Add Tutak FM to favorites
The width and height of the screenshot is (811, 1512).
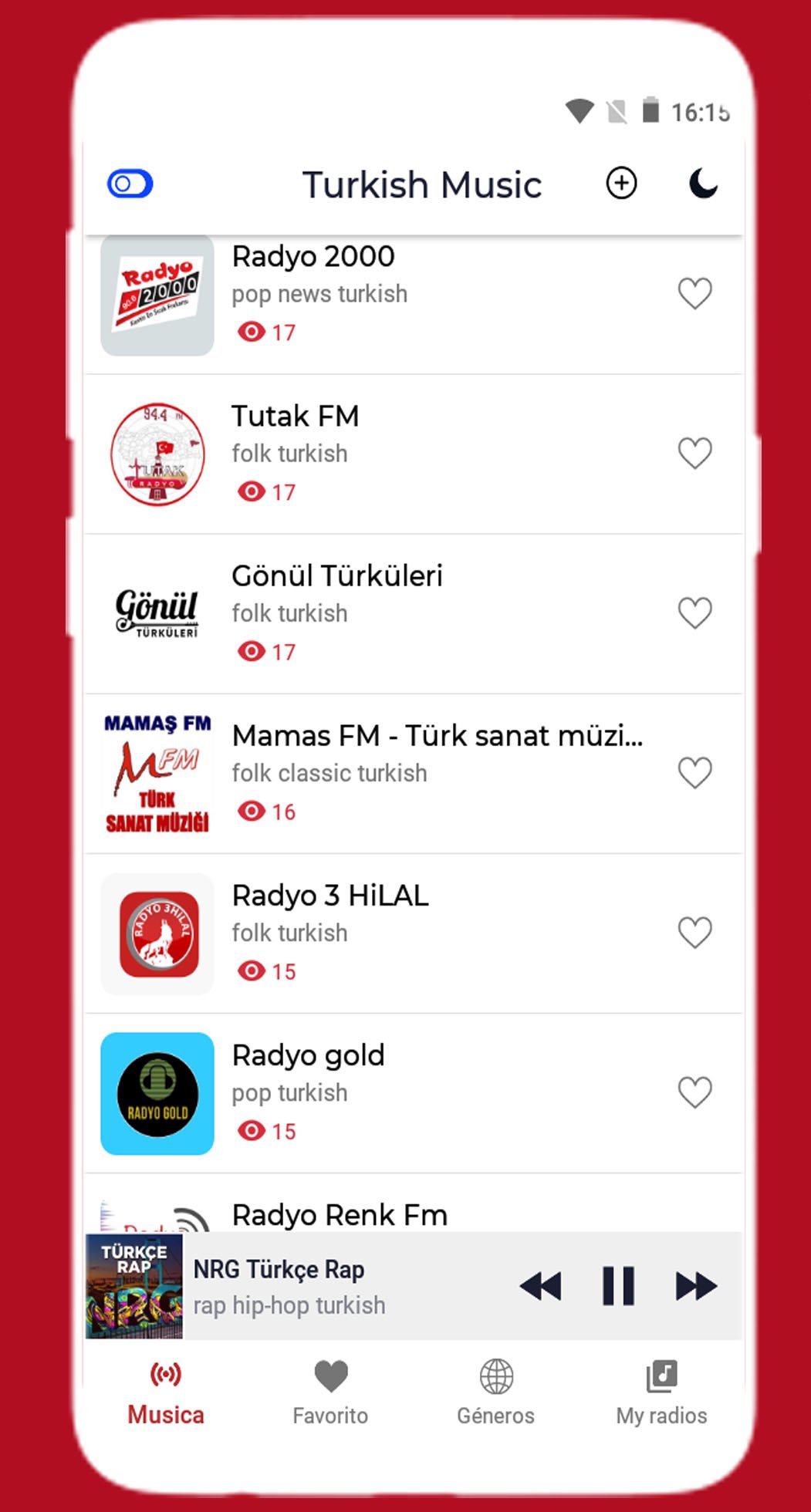pos(694,453)
